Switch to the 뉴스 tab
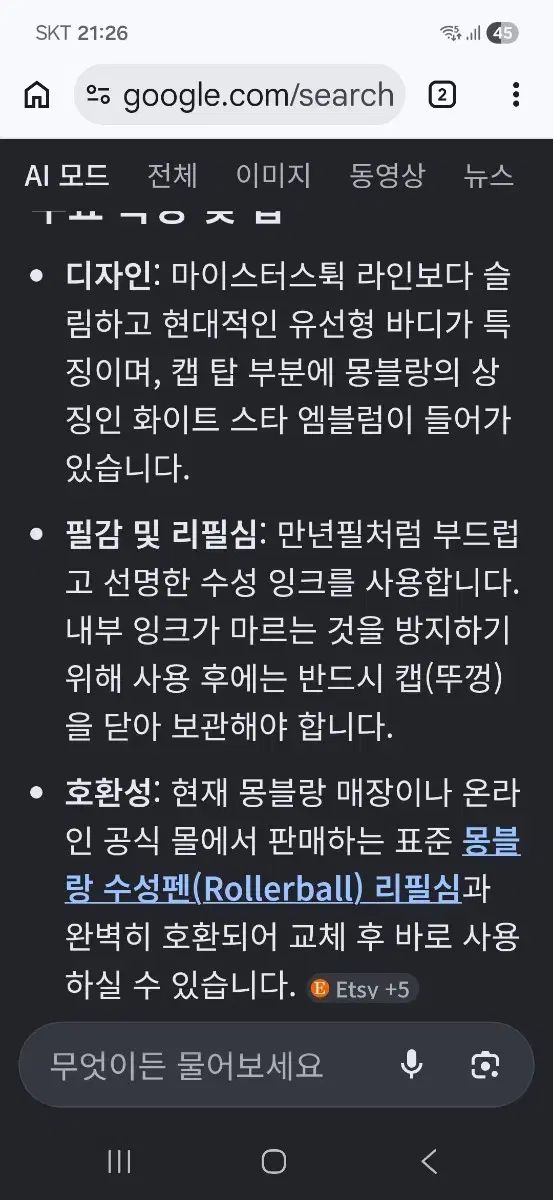This screenshot has width=553, height=1200. click(489, 175)
